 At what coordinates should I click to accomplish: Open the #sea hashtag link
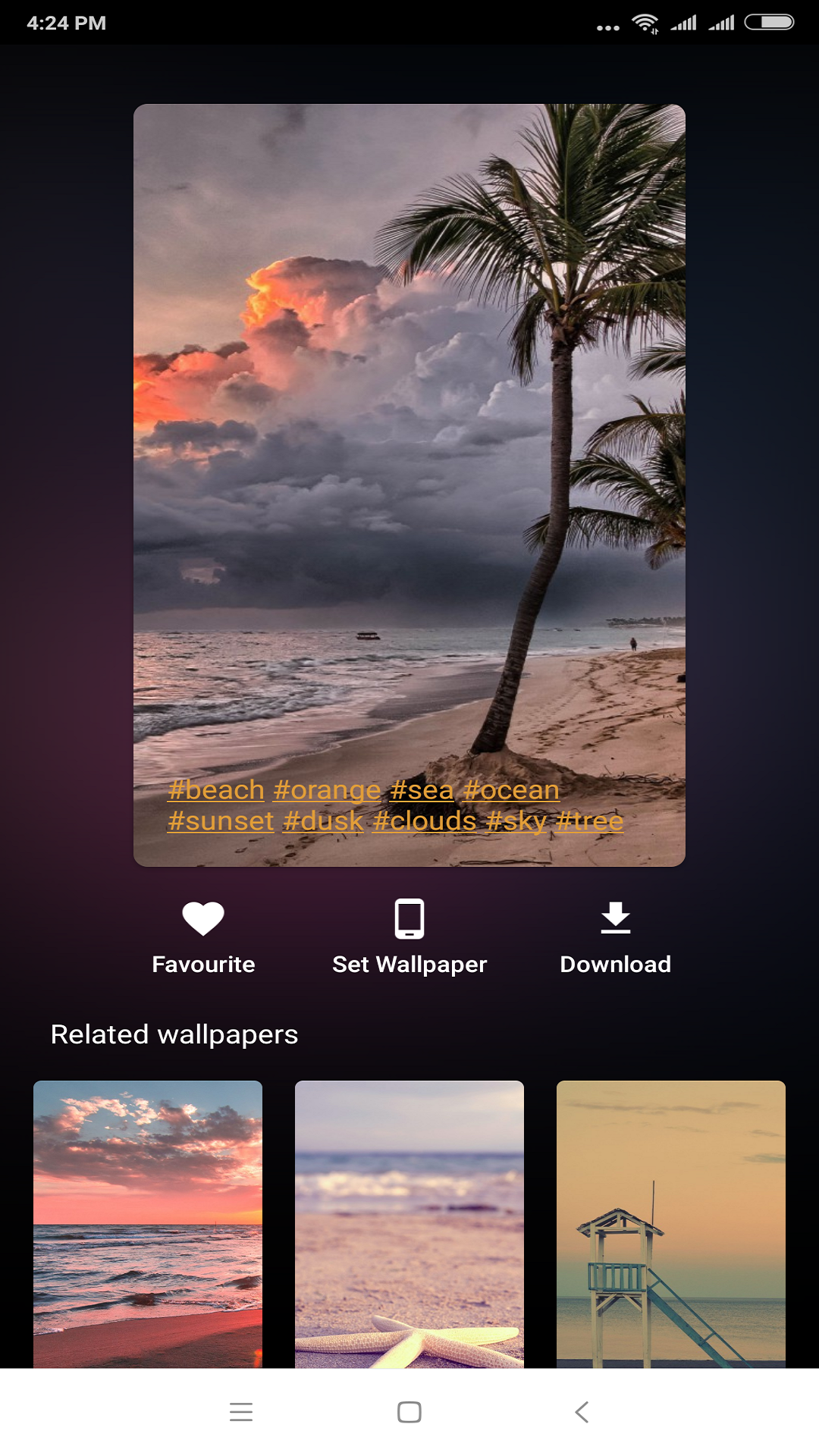422,790
